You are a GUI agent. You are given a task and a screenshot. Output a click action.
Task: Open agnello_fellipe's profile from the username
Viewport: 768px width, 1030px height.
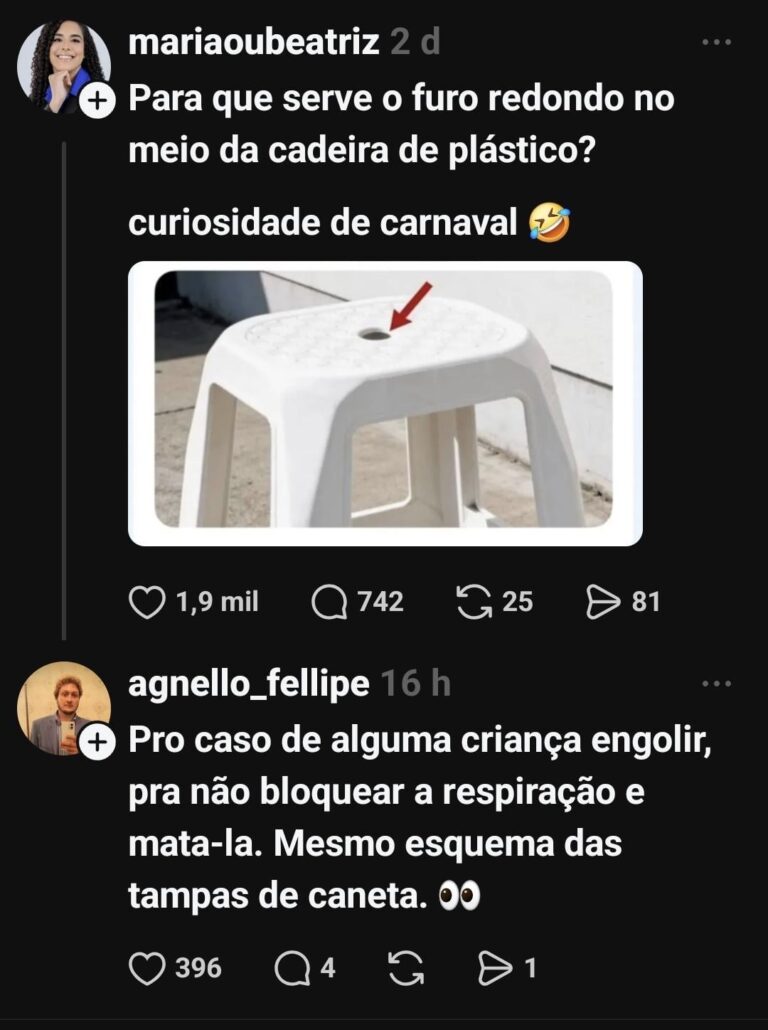[x=249, y=684]
